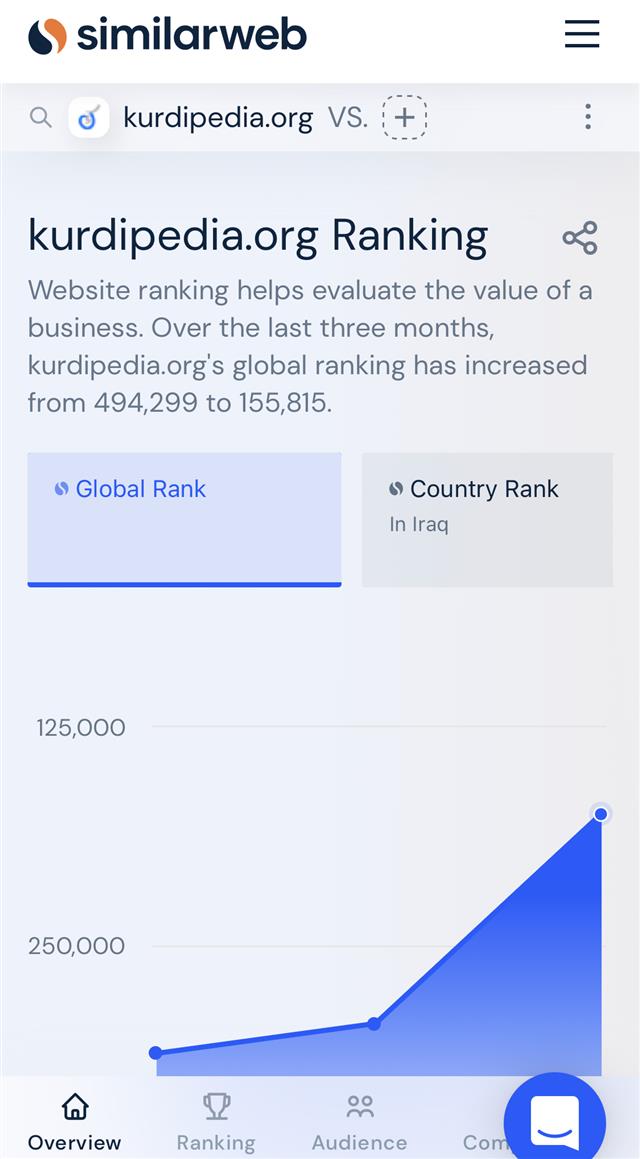Add a competitor site to compare
640x1159 pixels.
coord(404,117)
